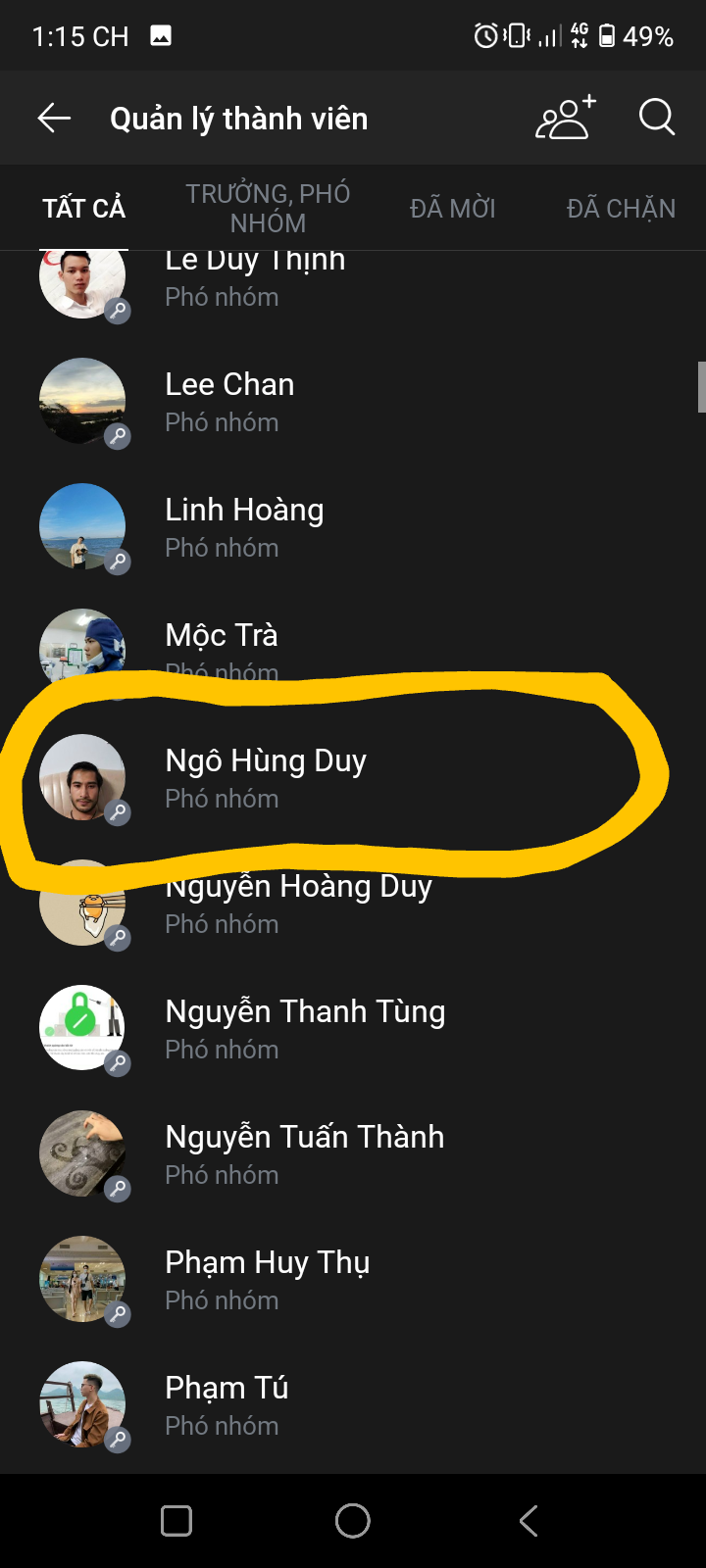The width and height of the screenshot is (706, 1568).
Task: View Nguyễn Thanh Tùng's avatar
Action: click(82, 1027)
